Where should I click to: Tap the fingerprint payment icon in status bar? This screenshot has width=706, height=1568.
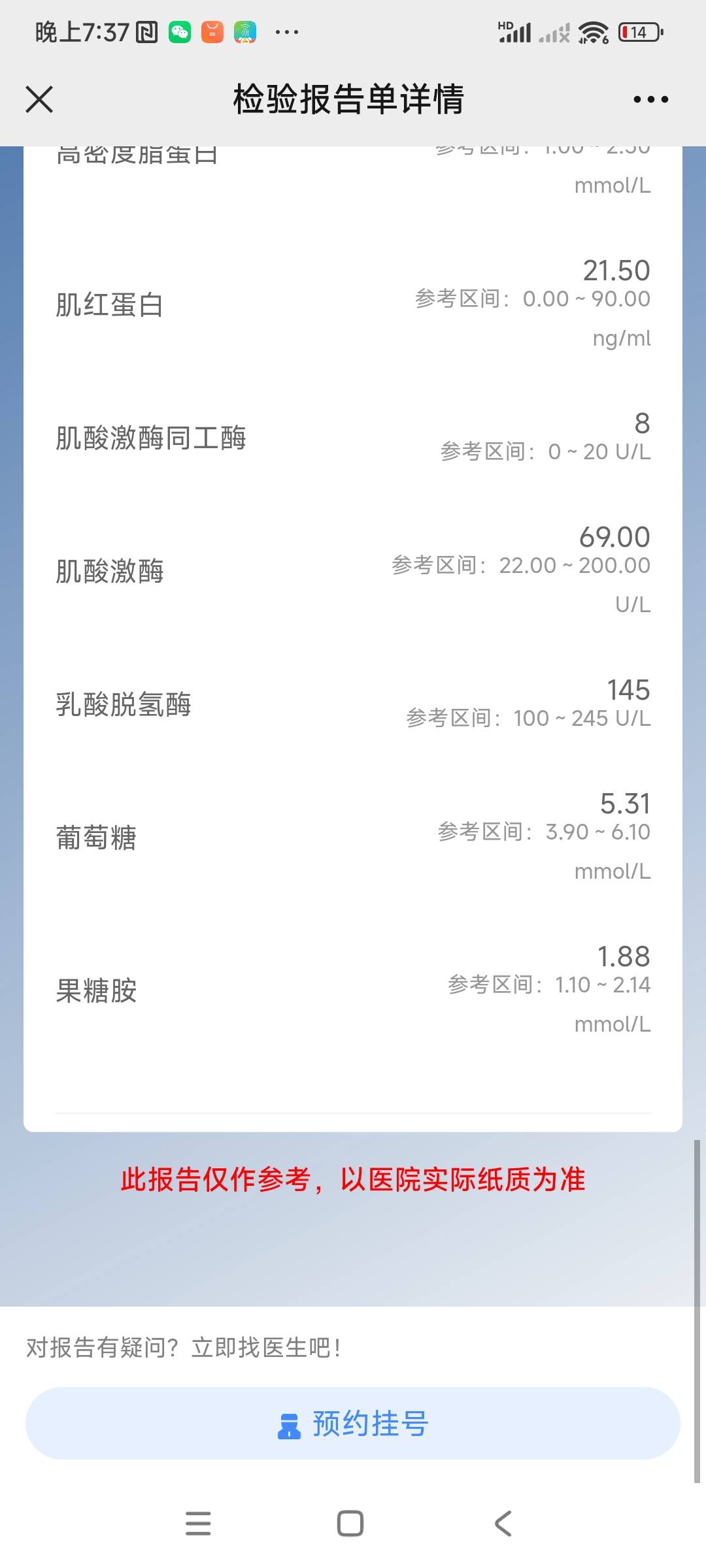pyautogui.click(x=245, y=31)
